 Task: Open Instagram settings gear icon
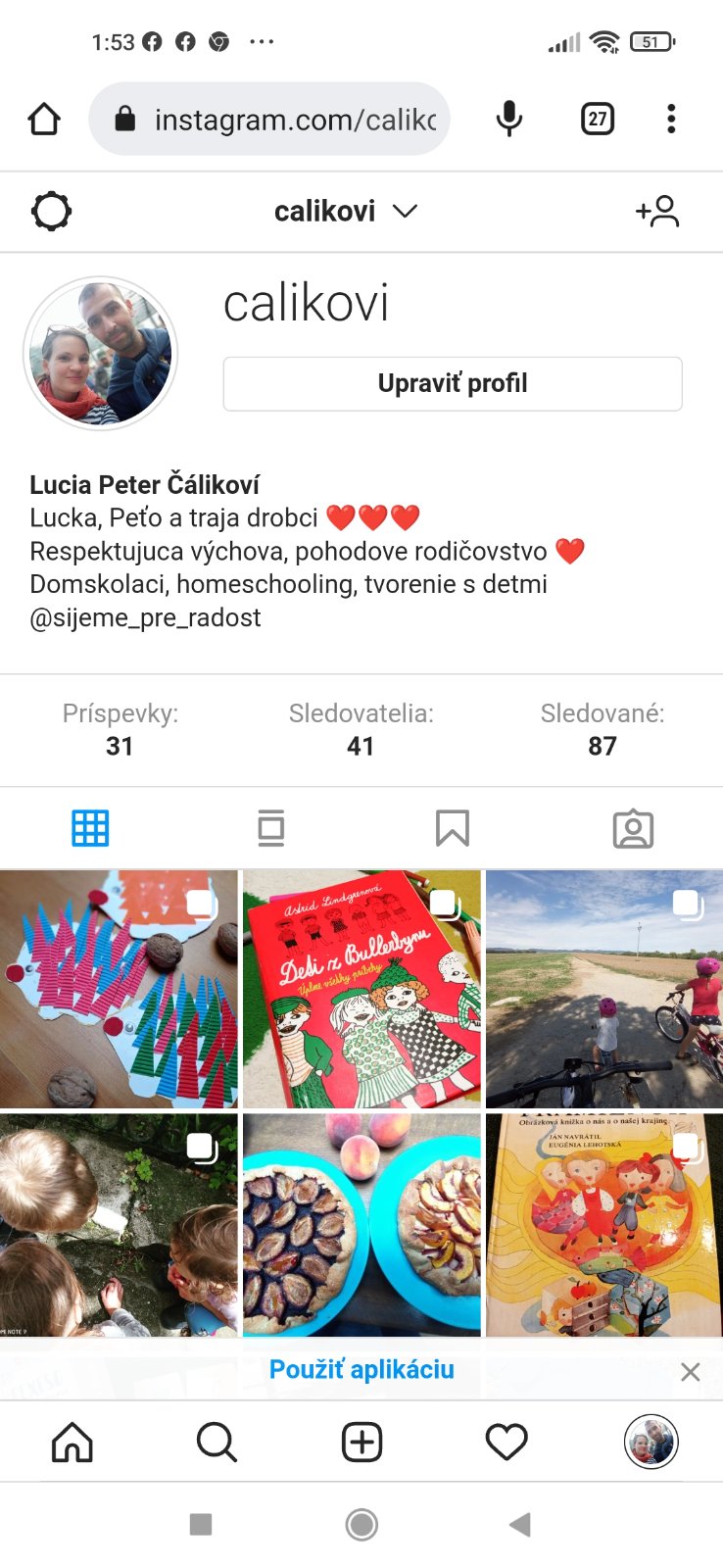click(51, 211)
